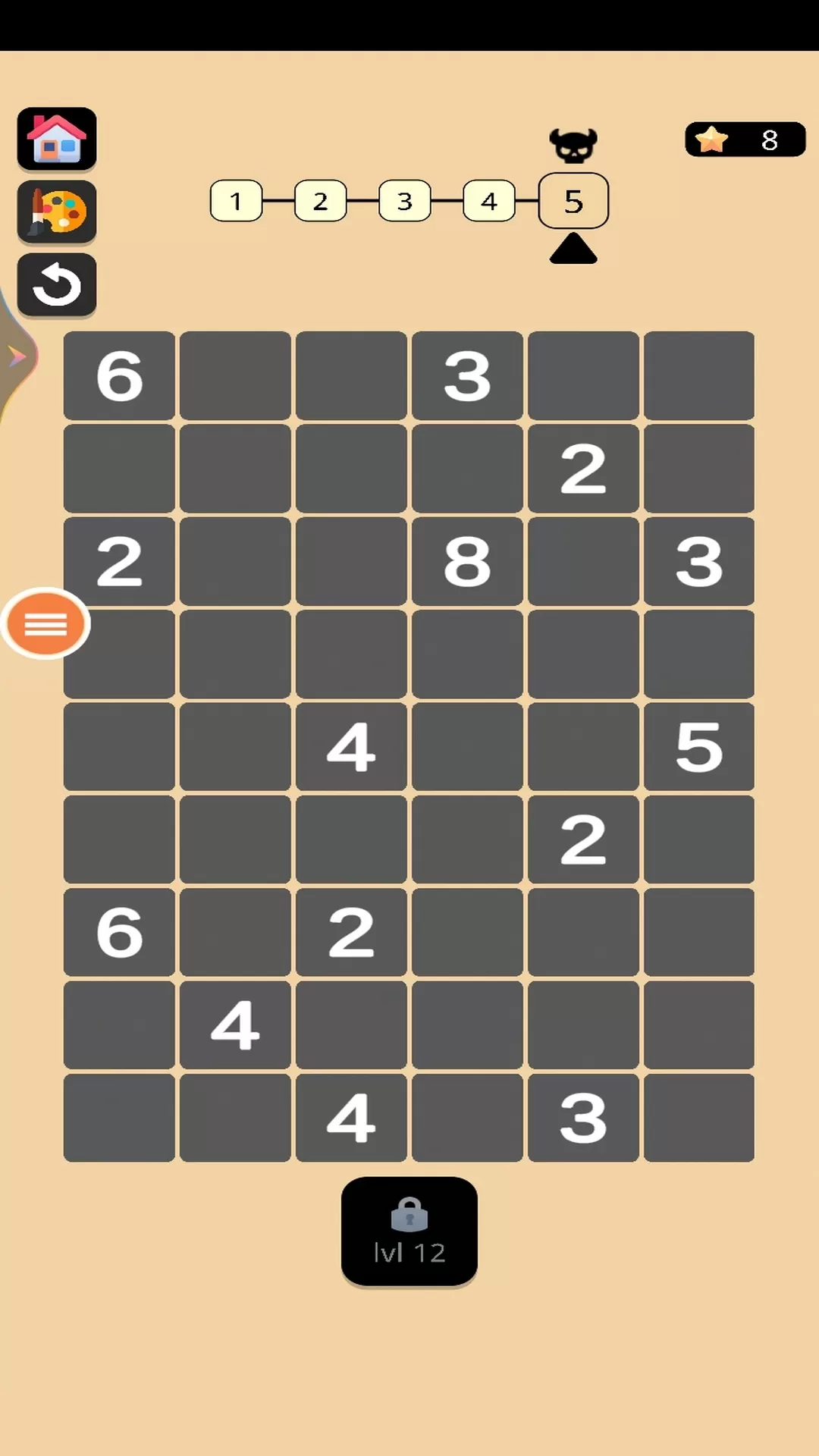The image size is (819, 1456).
Task: Tap the locked lvl 12 button
Action: pos(409,1231)
